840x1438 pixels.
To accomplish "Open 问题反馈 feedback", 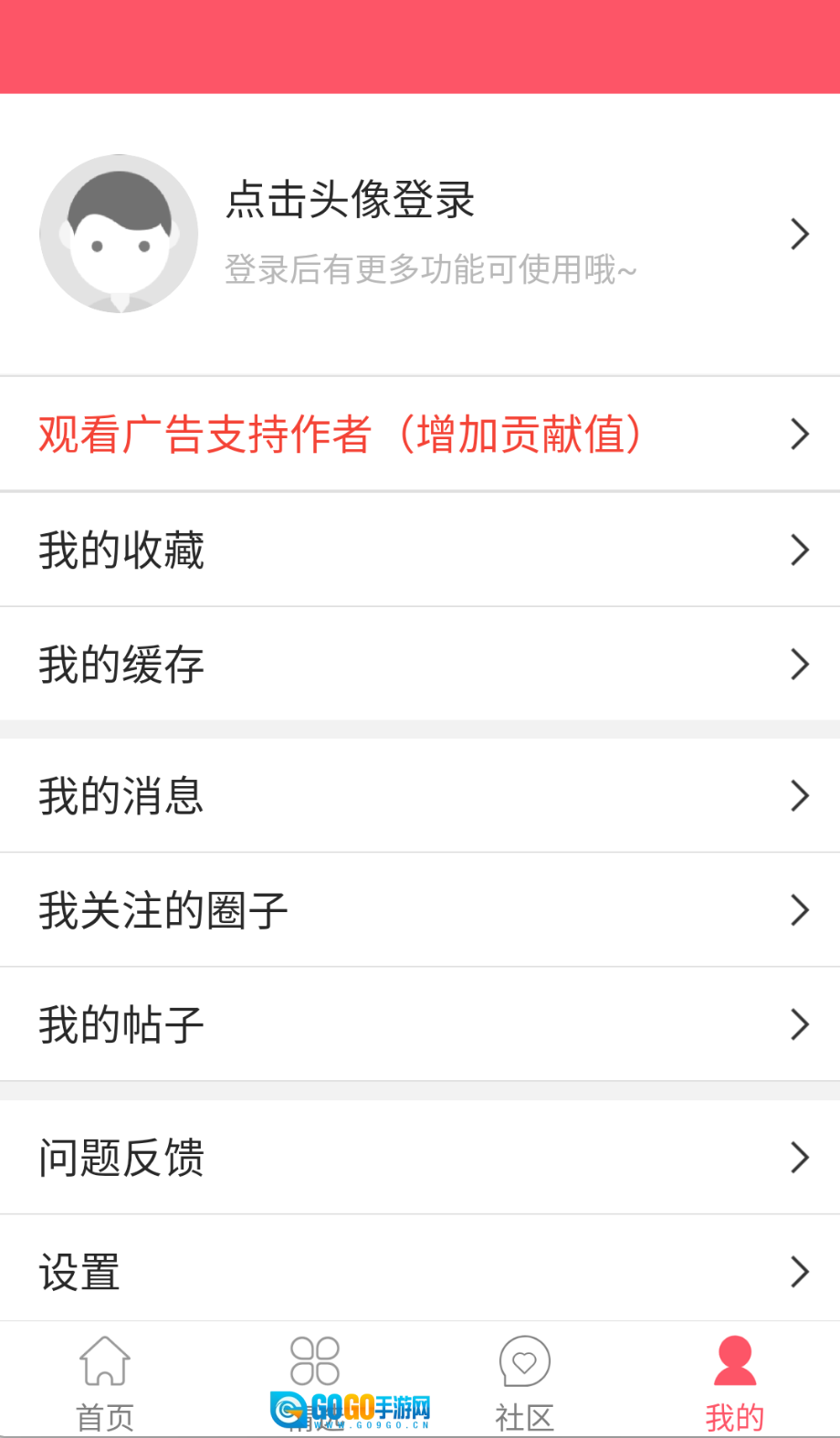I will point(420,1158).
